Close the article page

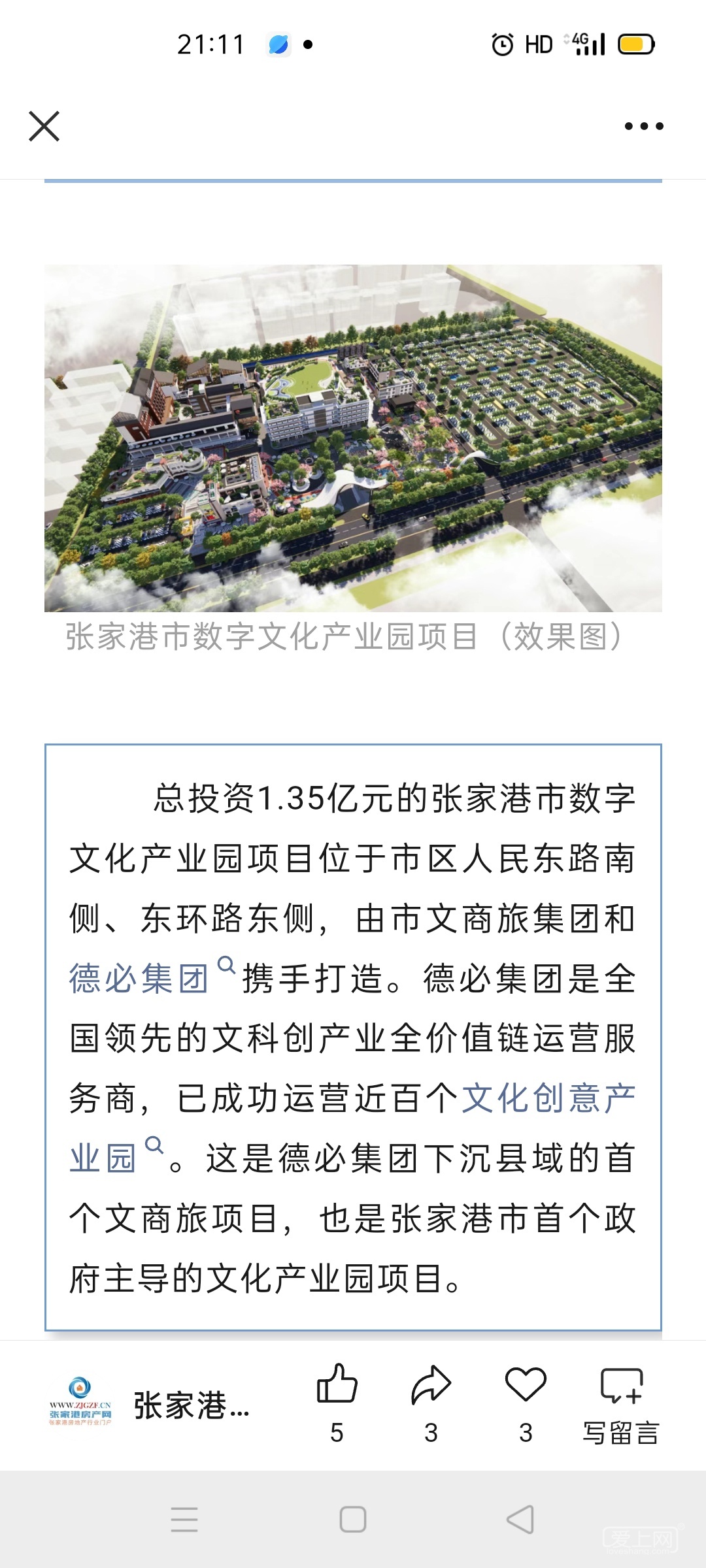point(44,126)
